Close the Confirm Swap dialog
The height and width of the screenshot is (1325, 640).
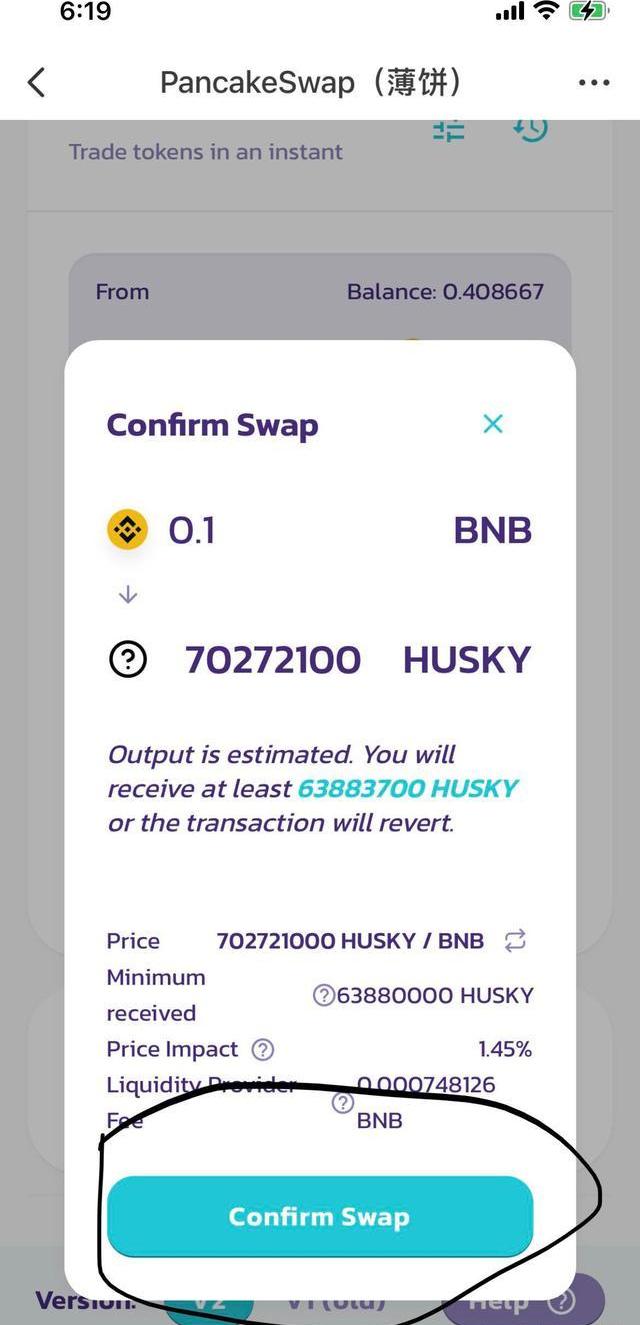(492, 424)
